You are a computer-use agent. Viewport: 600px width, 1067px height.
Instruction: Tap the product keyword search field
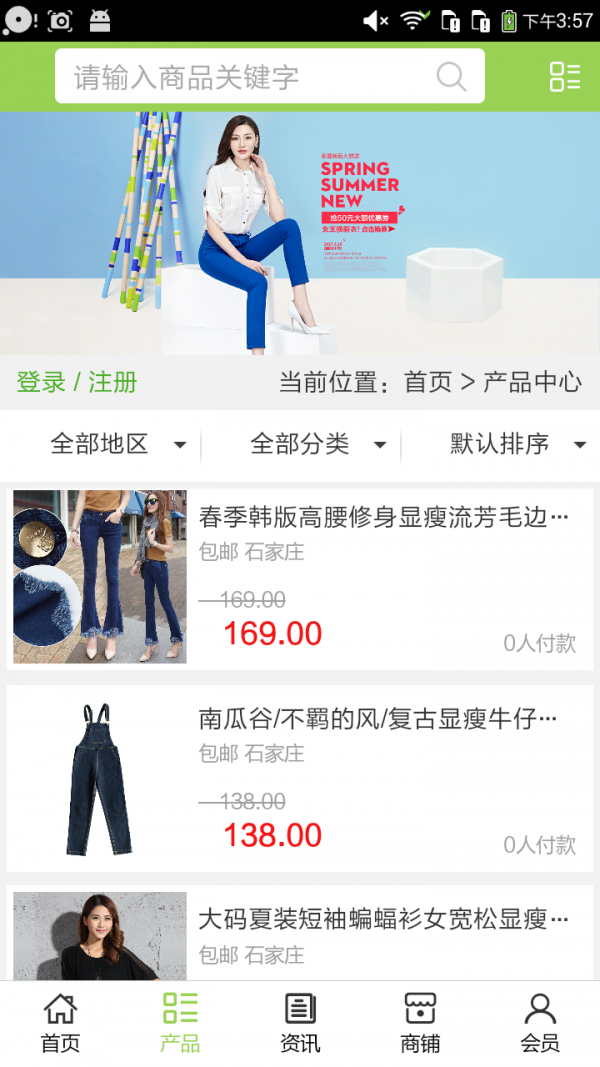pyautogui.click(x=250, y=77)
